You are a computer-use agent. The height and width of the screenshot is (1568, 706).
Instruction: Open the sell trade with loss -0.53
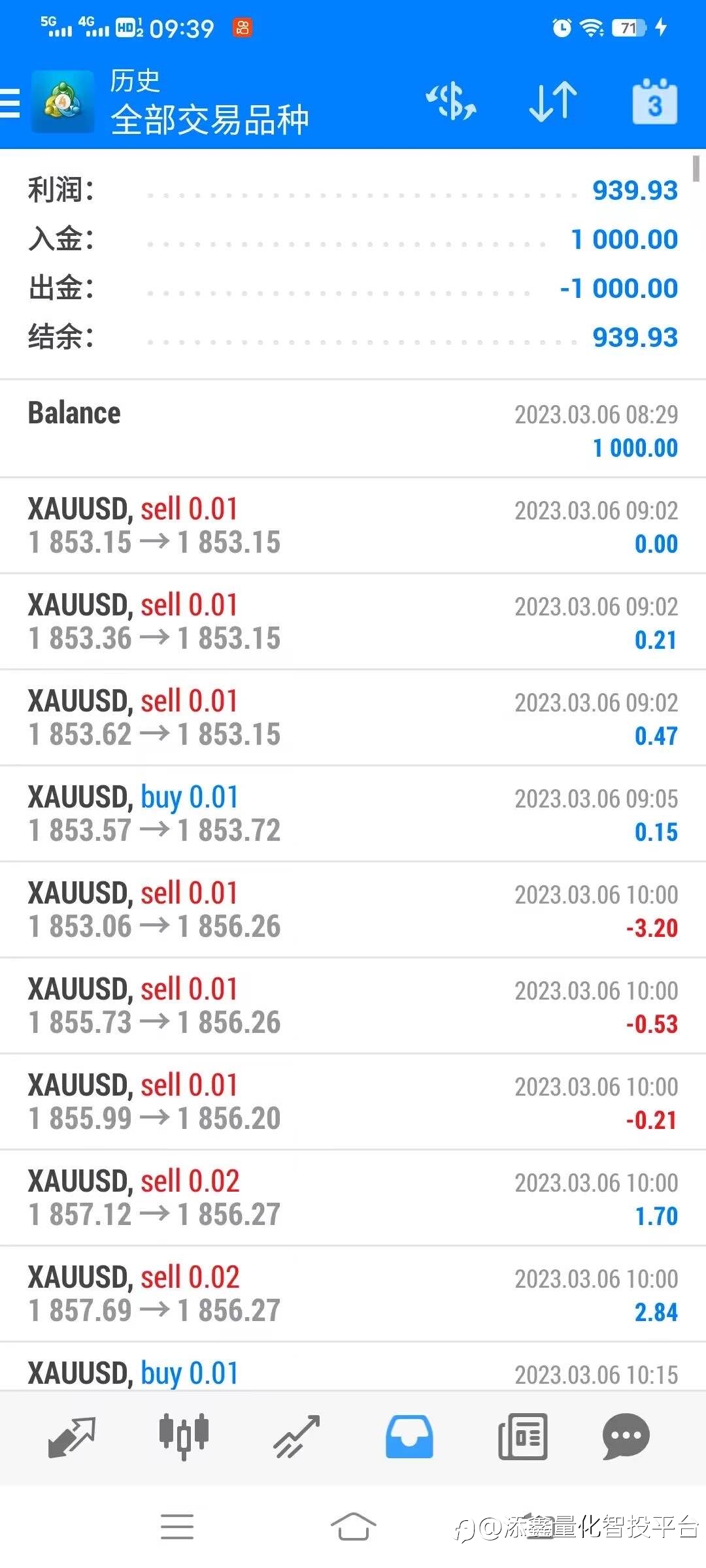[x=353, y=1005]
